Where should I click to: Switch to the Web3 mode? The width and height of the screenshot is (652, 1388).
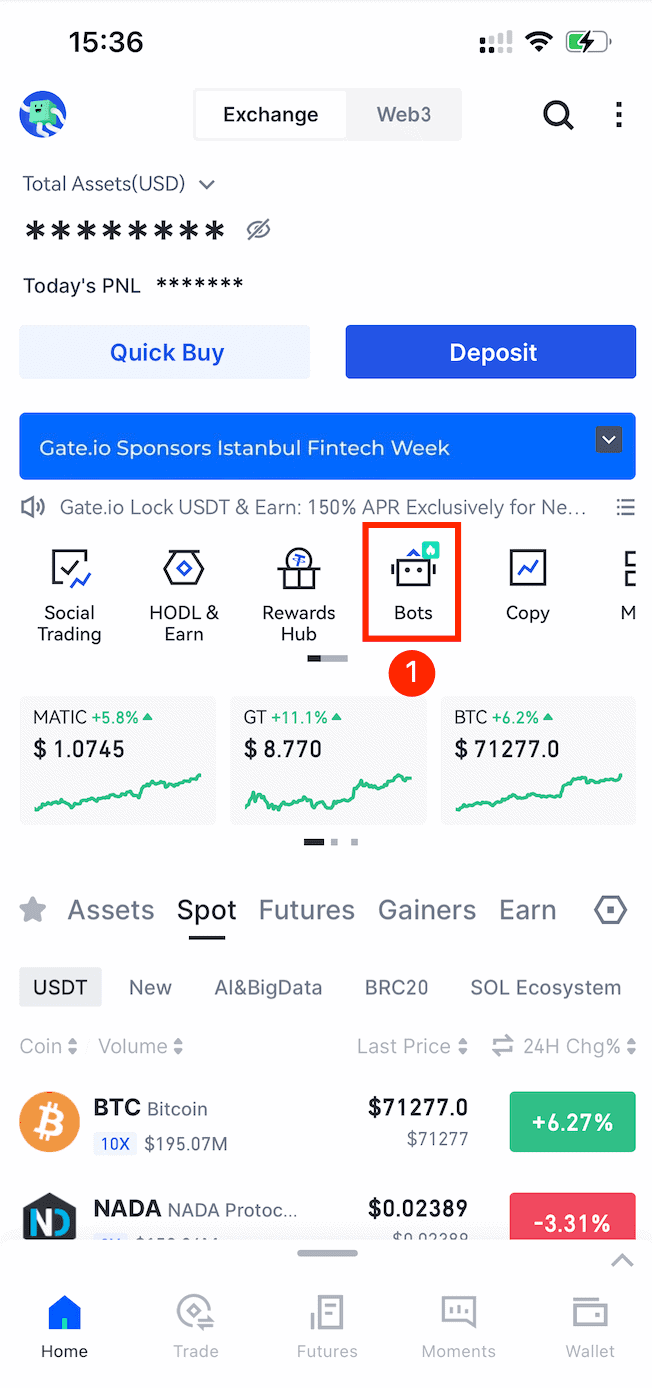coord(403,114)
